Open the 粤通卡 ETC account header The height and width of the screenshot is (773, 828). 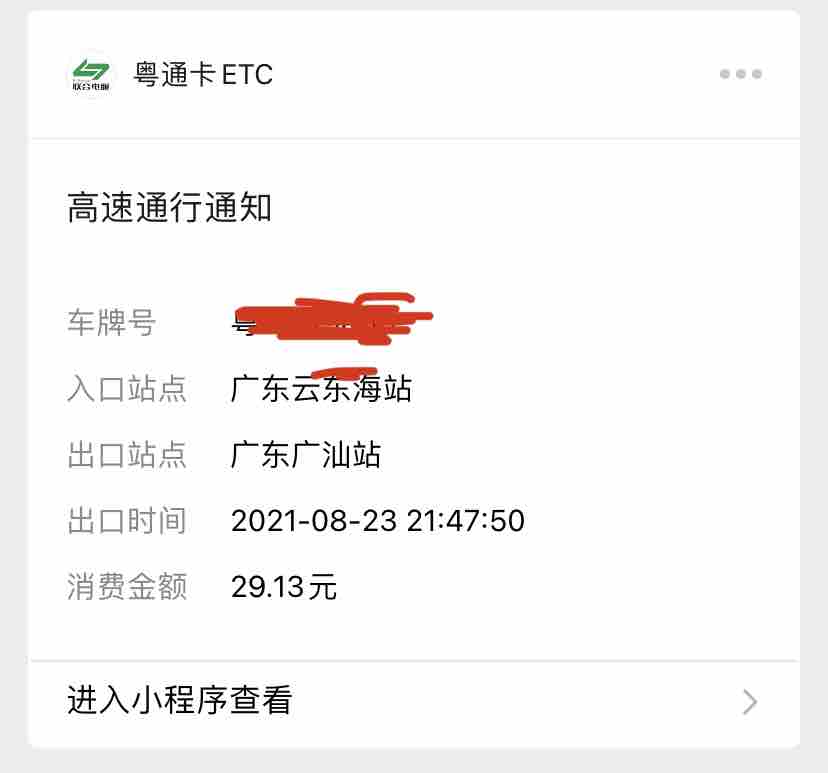203,74
